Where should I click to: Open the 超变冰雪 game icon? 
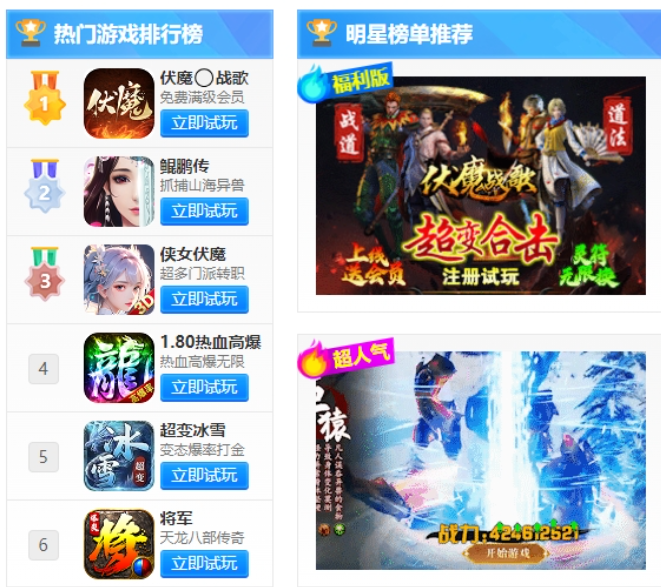119,456
